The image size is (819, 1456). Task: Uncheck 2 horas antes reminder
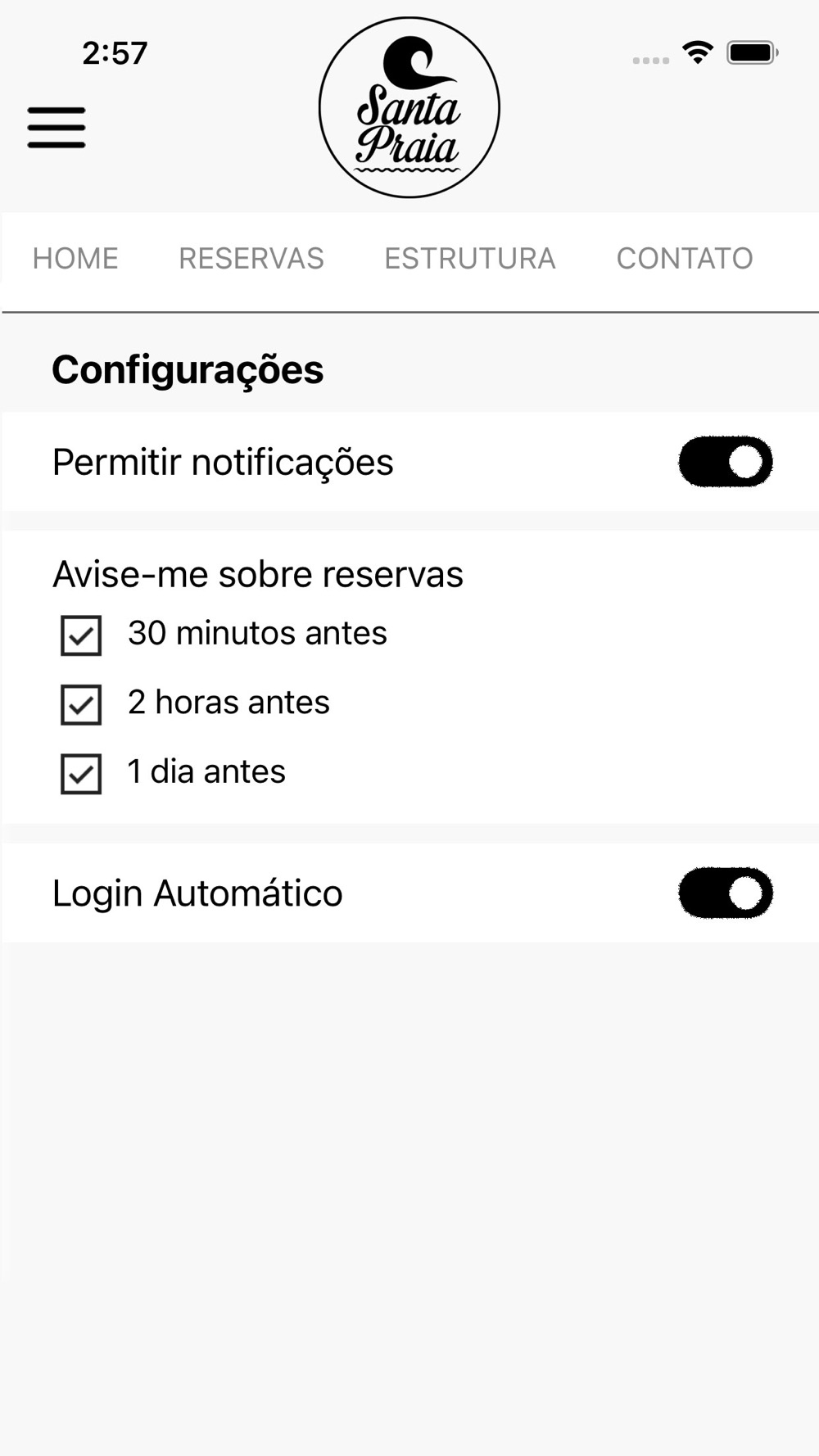tap(81, 705)
